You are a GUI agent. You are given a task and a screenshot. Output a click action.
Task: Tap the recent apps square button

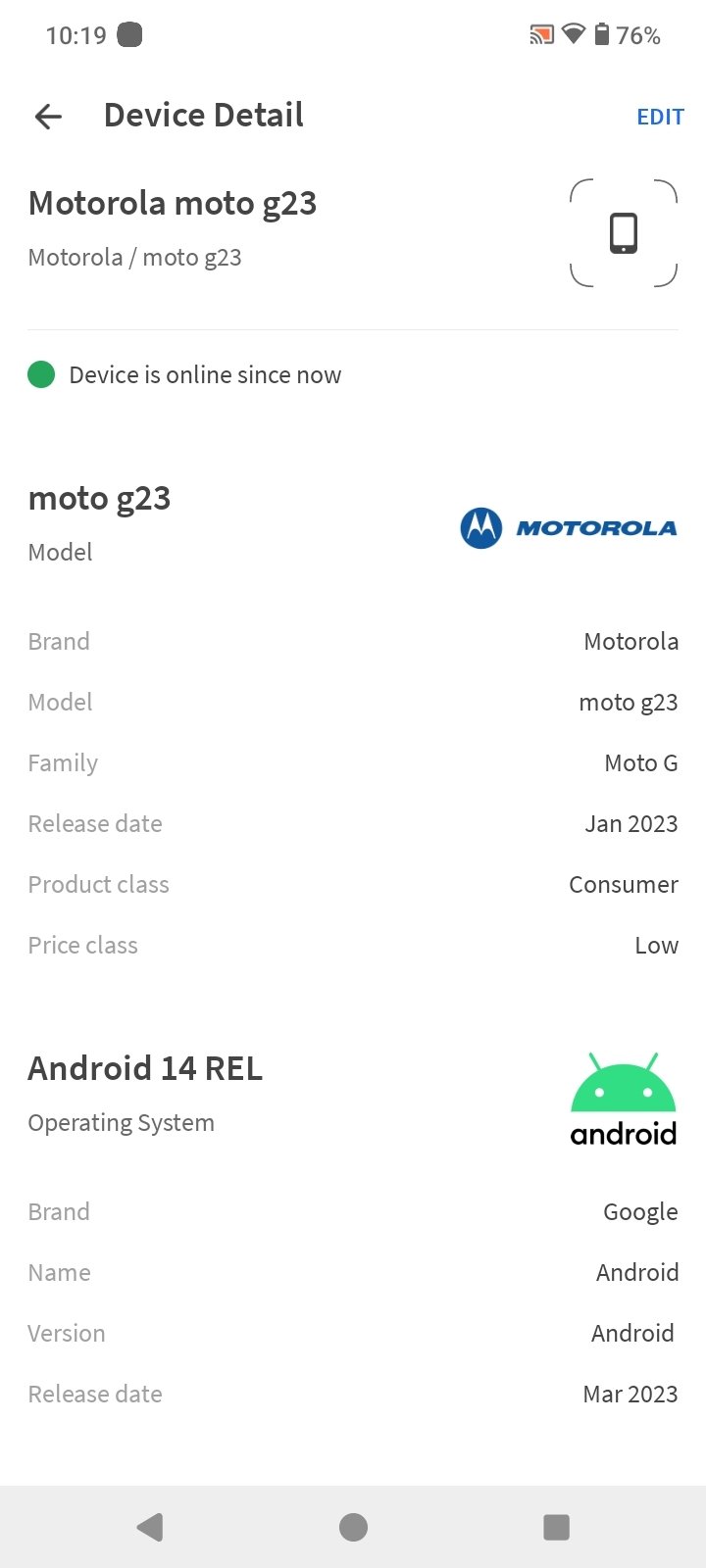coord(556,1527)
